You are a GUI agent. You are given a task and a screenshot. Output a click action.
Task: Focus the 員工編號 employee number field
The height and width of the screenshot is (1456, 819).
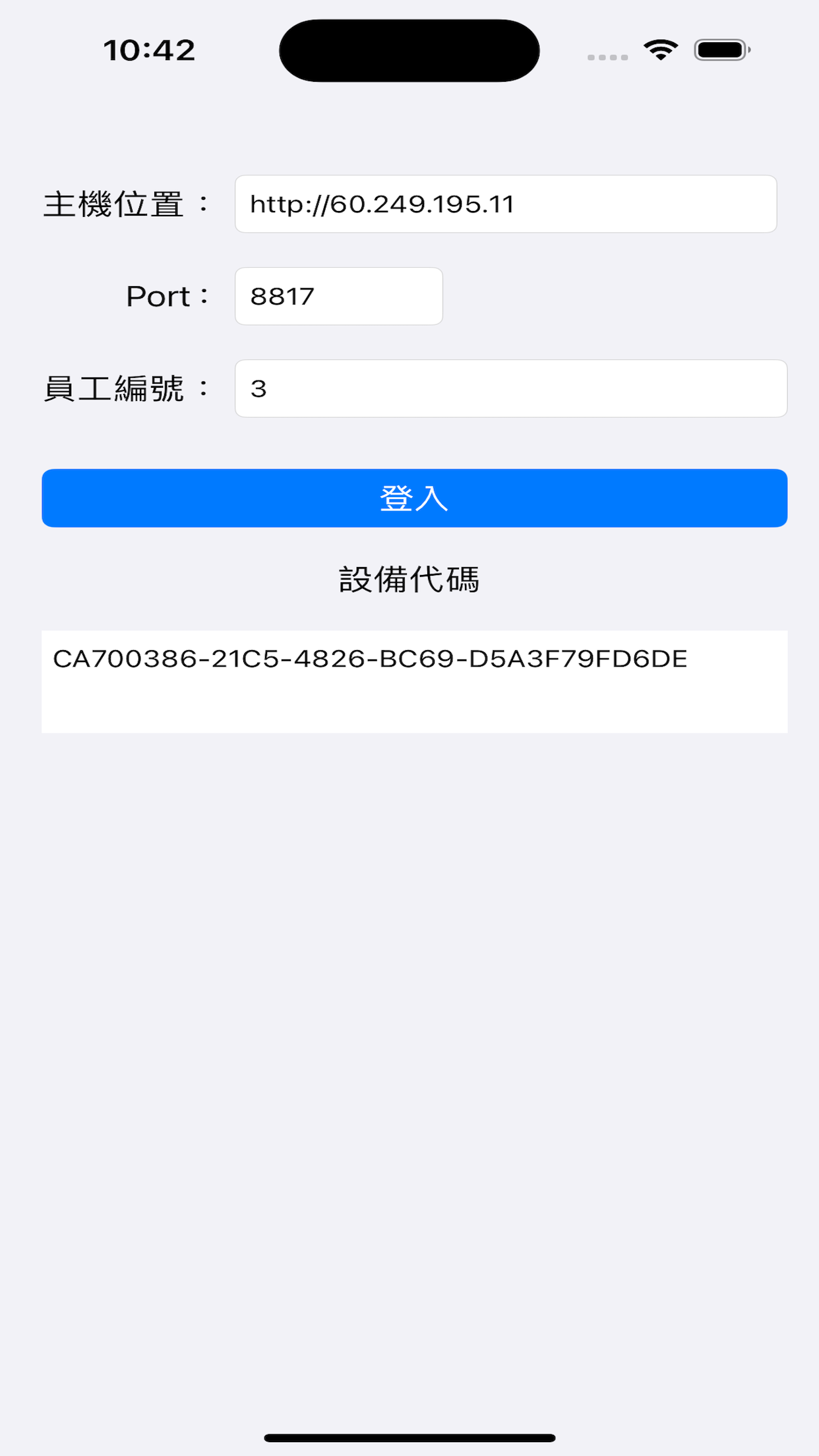pyautogui.click(x=510, y=388)
